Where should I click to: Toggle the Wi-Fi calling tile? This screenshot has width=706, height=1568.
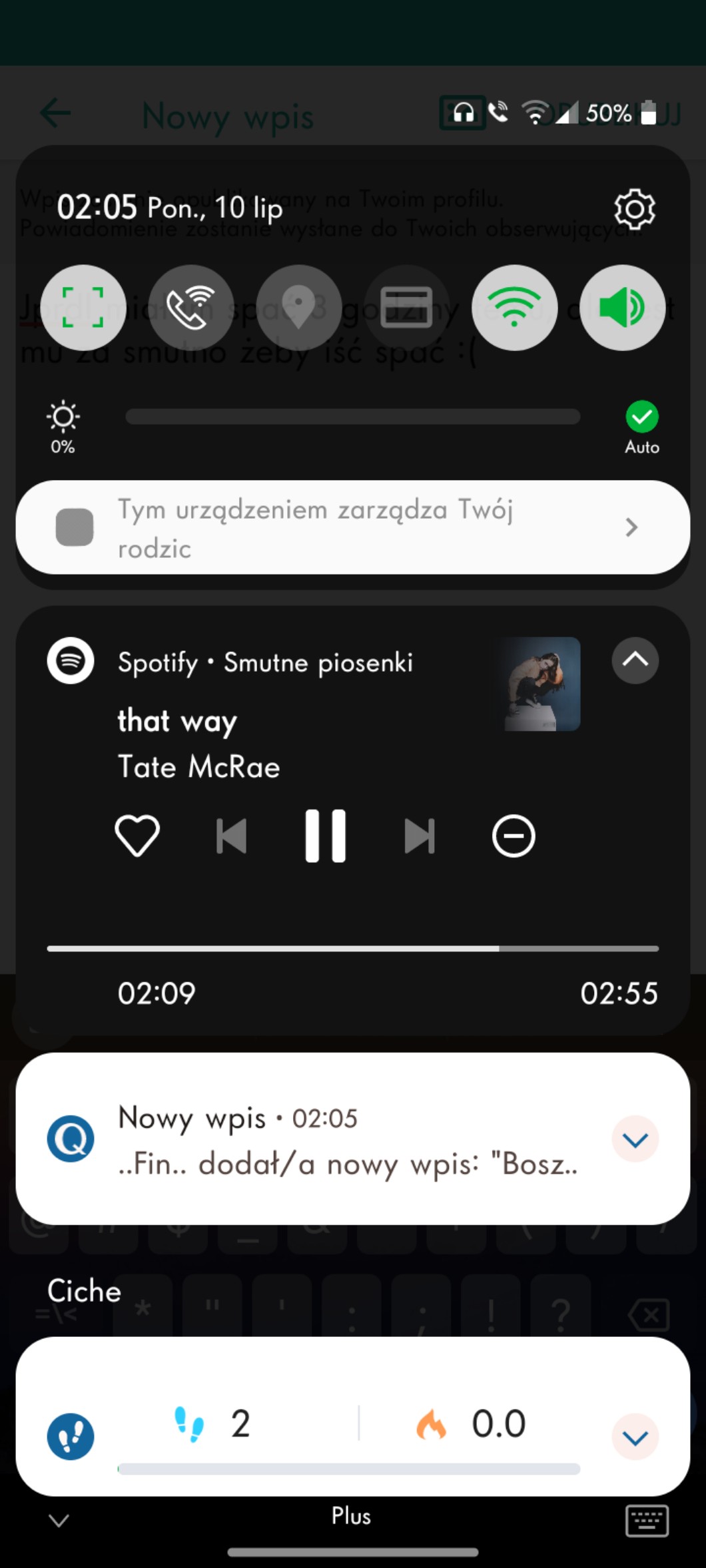[191, 308]
